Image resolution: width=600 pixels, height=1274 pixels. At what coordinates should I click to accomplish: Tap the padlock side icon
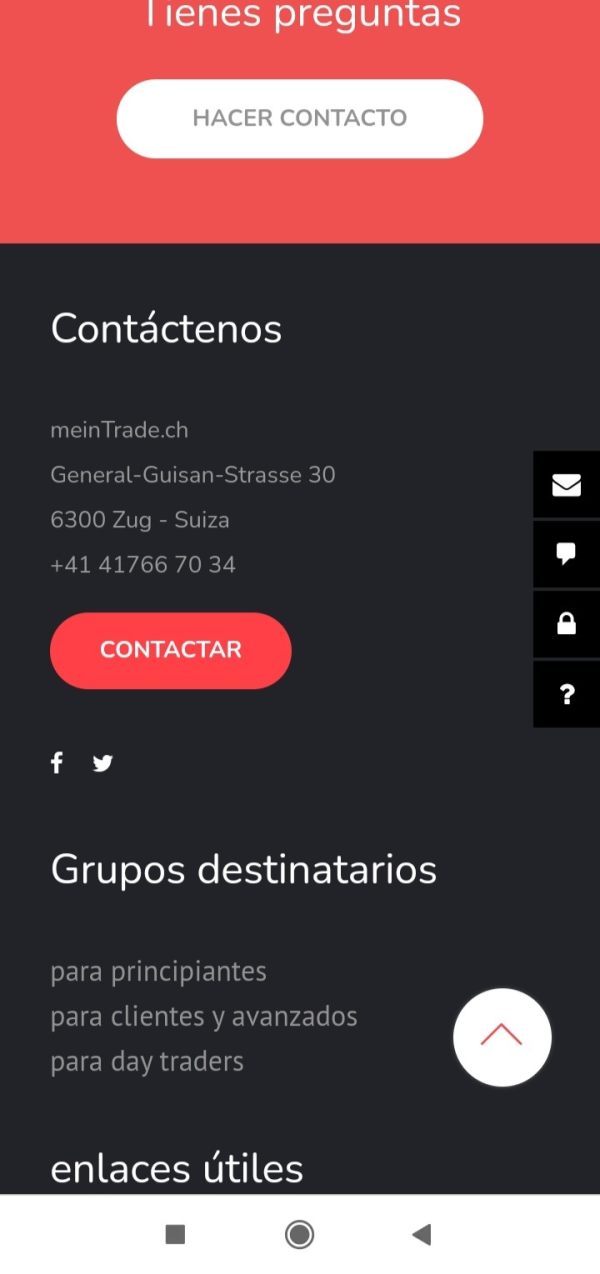pyautogui.click(x=566, y=624)
